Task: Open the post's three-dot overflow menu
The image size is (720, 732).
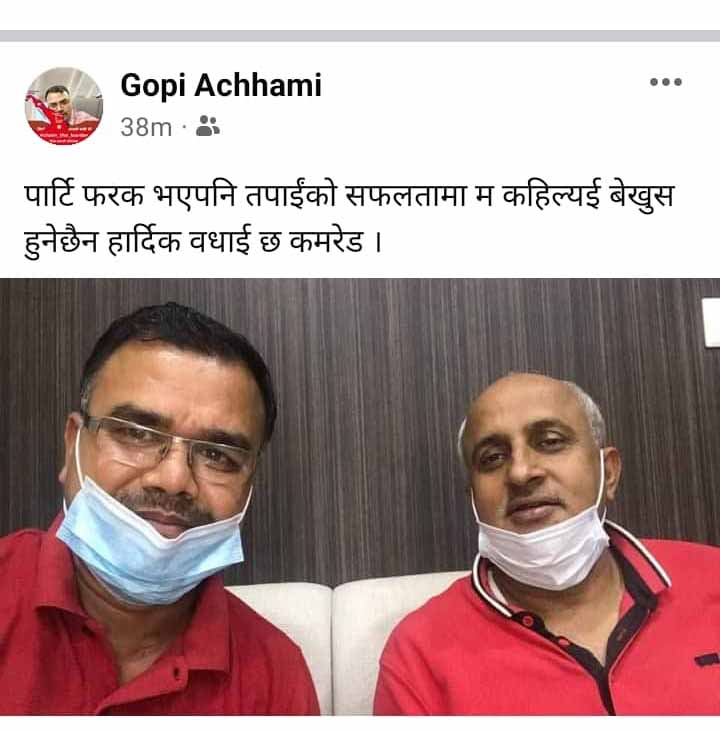Action: [665, 82]
